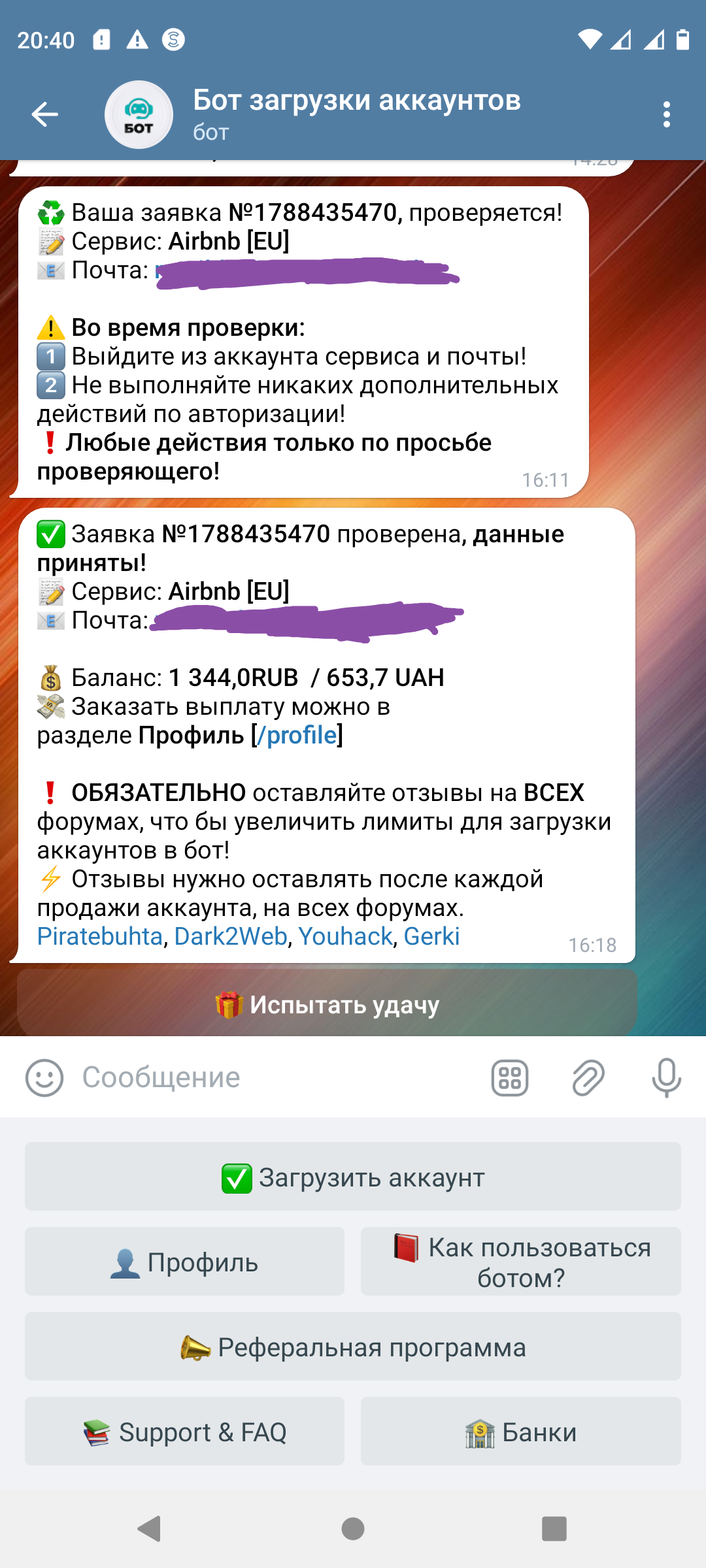Go back from the bot chat
The image size is (706, 1568).
coord(44,114)
